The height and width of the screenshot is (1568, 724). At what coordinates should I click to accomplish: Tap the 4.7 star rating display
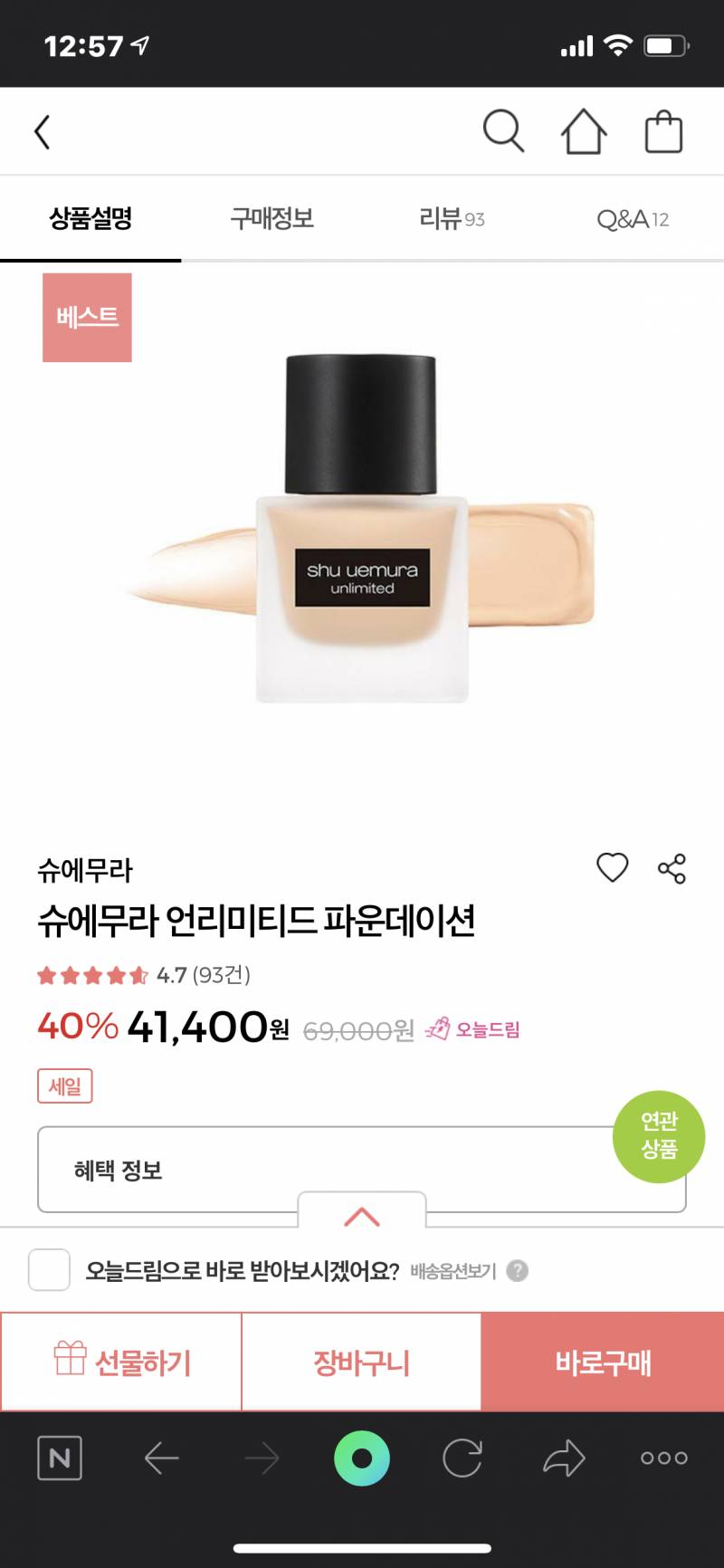pos(145,976)
